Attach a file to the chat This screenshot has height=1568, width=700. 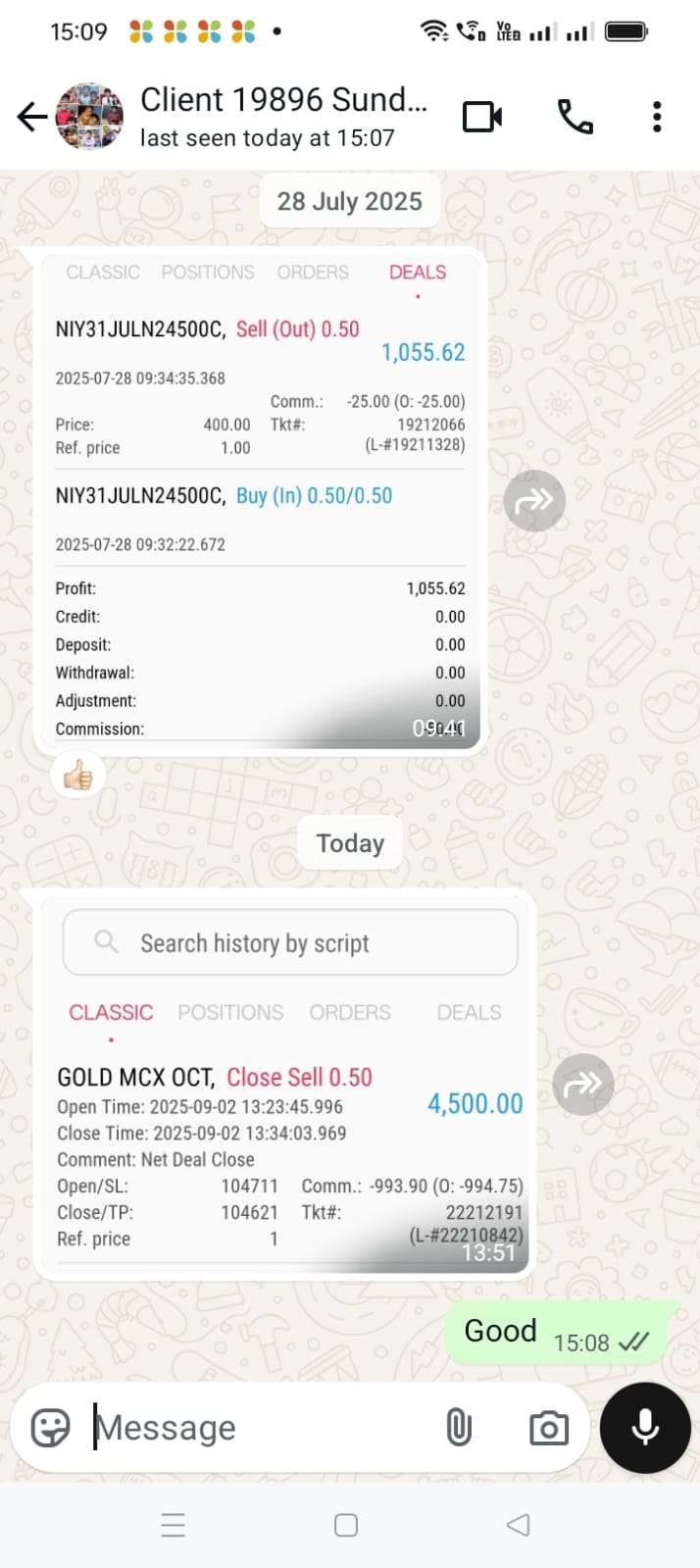pos(458,1428)
